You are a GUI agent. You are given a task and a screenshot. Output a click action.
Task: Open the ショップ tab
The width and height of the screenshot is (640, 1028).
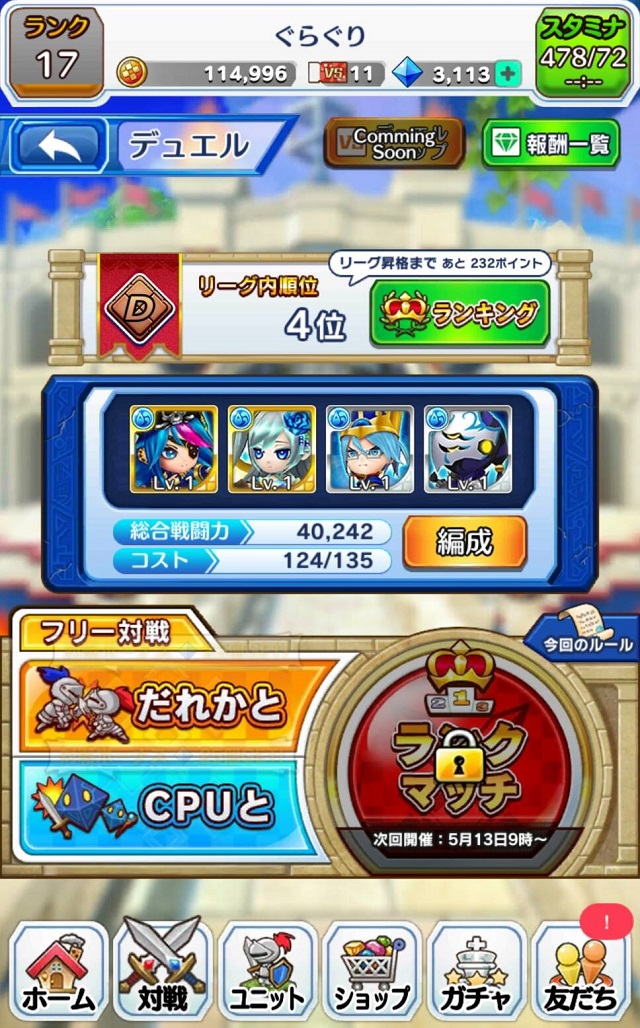[372, 969]
